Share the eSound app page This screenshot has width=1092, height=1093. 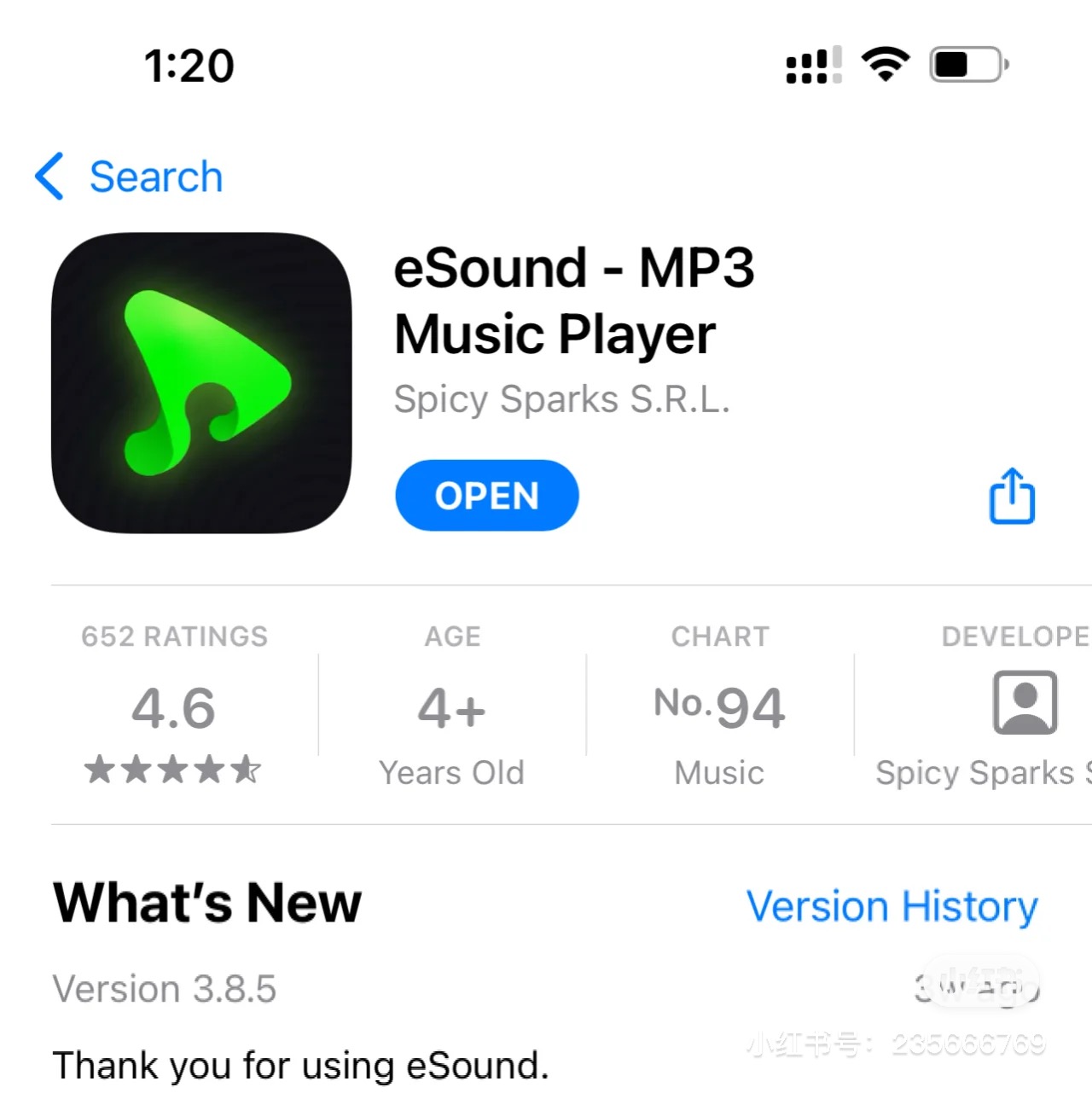1012,496
